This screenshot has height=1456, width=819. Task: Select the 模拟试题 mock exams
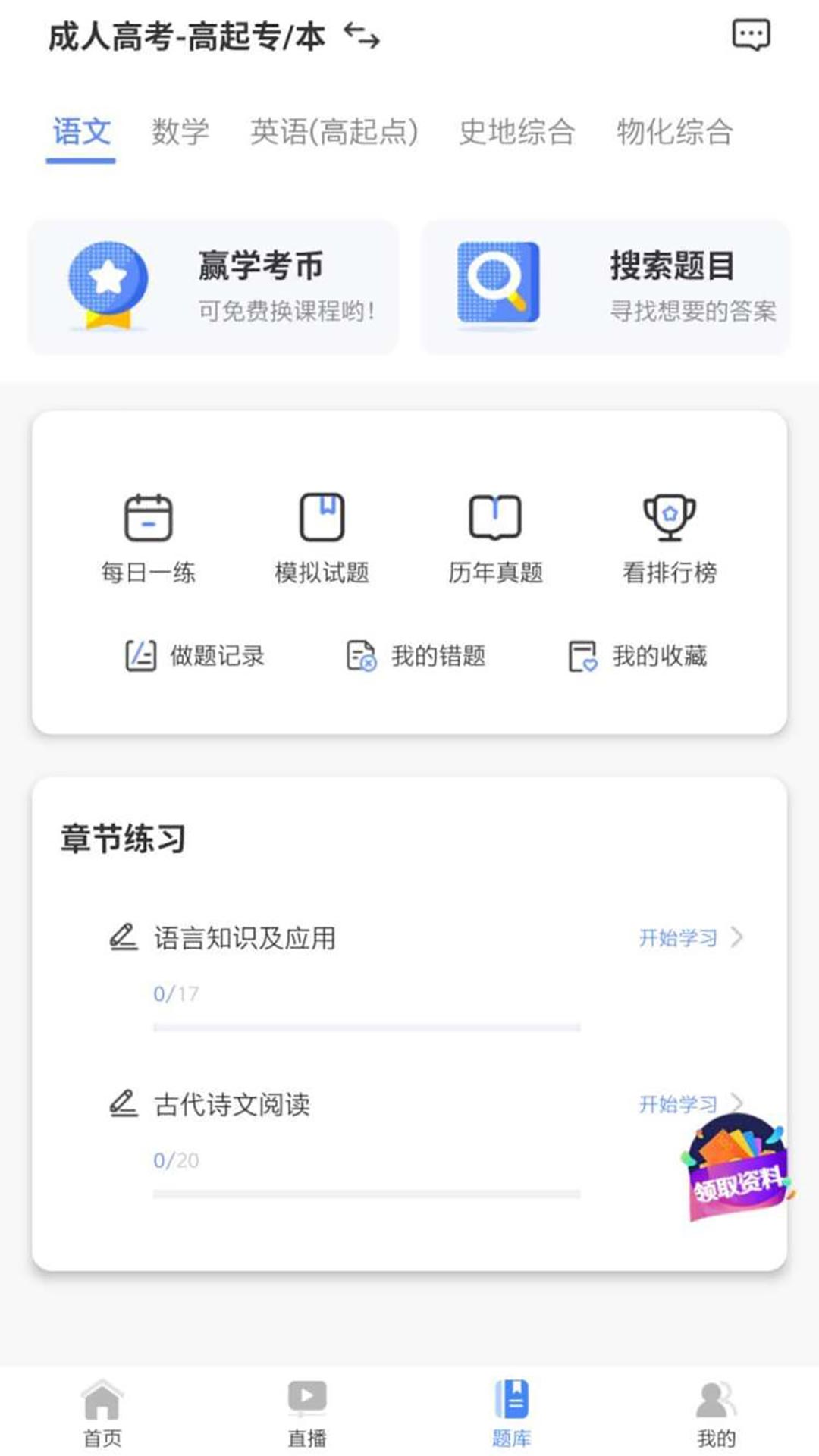pyautogui.click(x=322, y=535)
